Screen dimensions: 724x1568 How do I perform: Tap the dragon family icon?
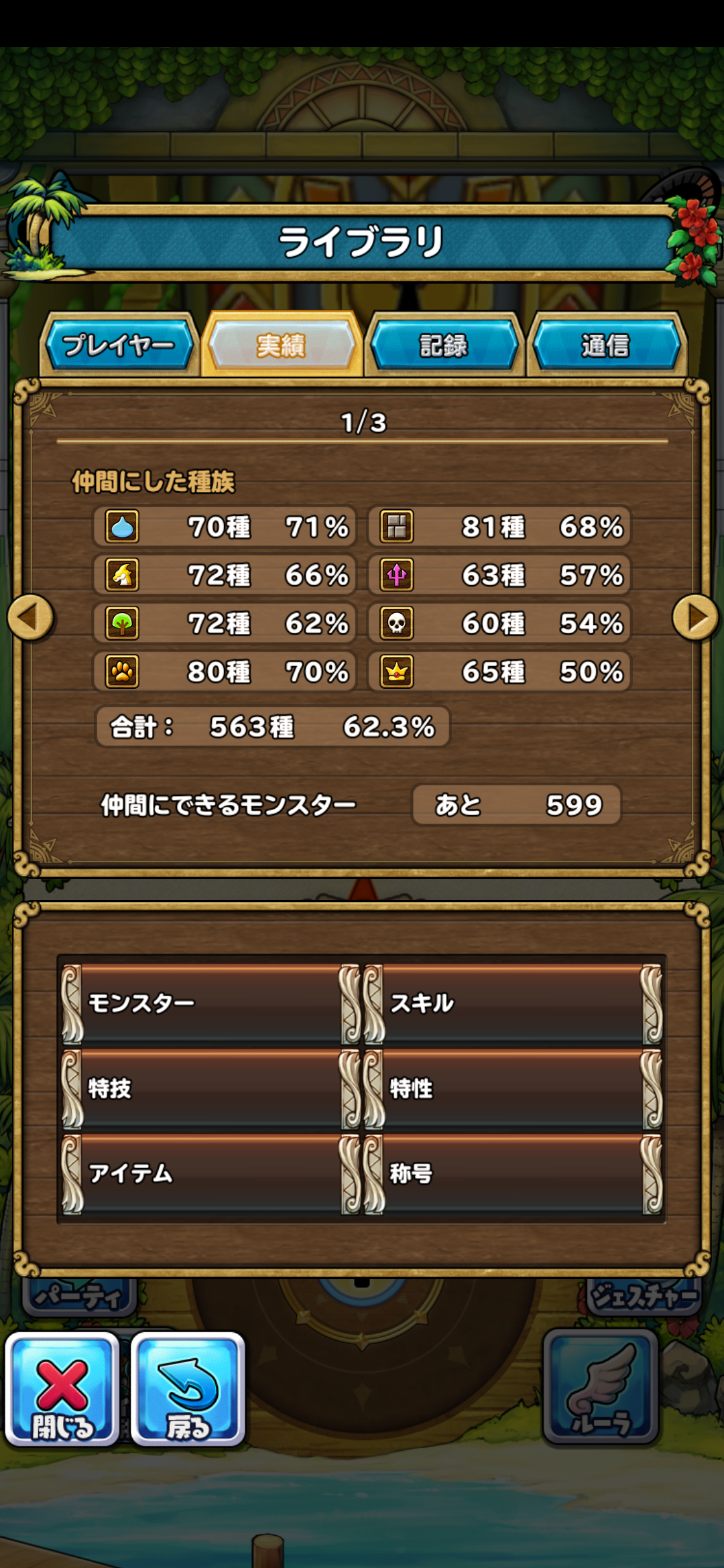[119, 576]
